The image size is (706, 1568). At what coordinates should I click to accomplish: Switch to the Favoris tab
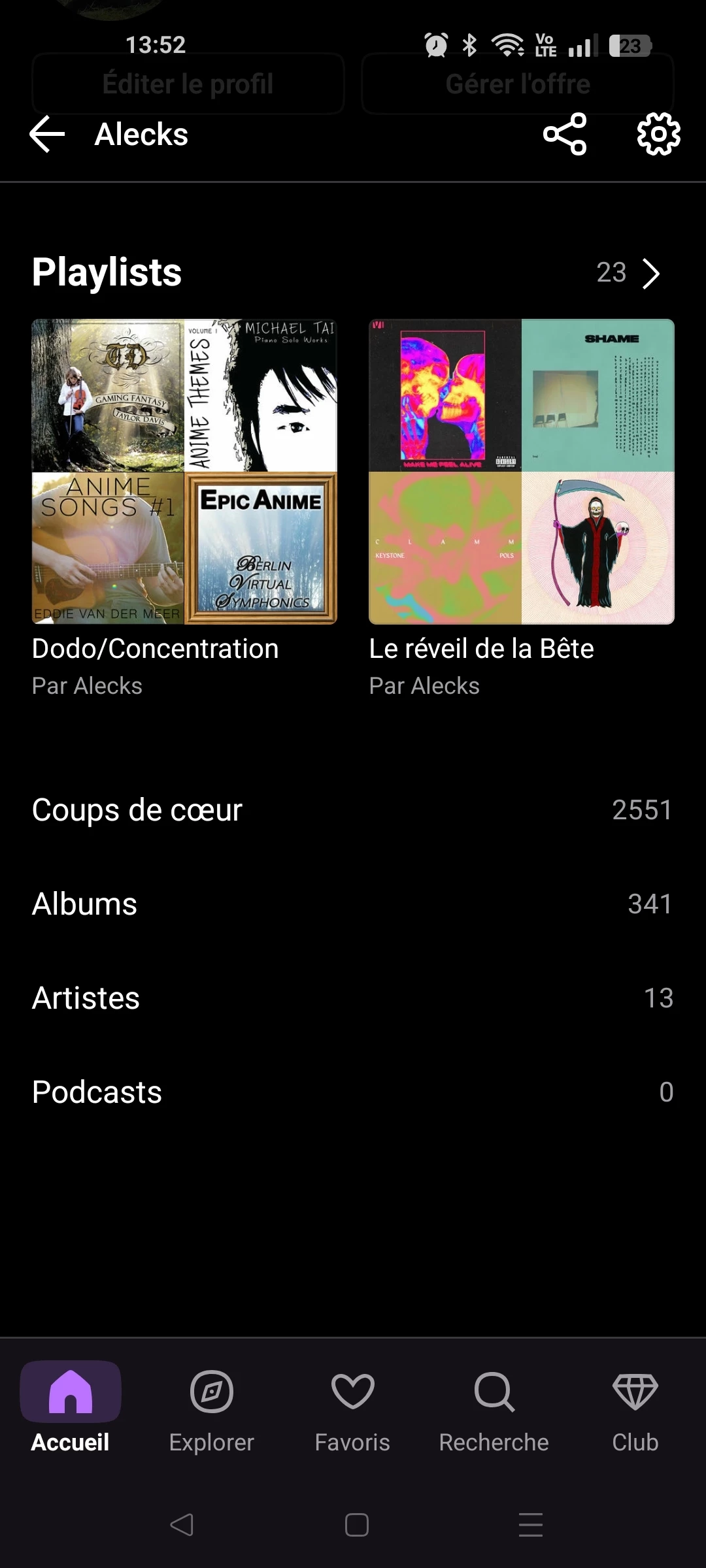[353, 1406]
